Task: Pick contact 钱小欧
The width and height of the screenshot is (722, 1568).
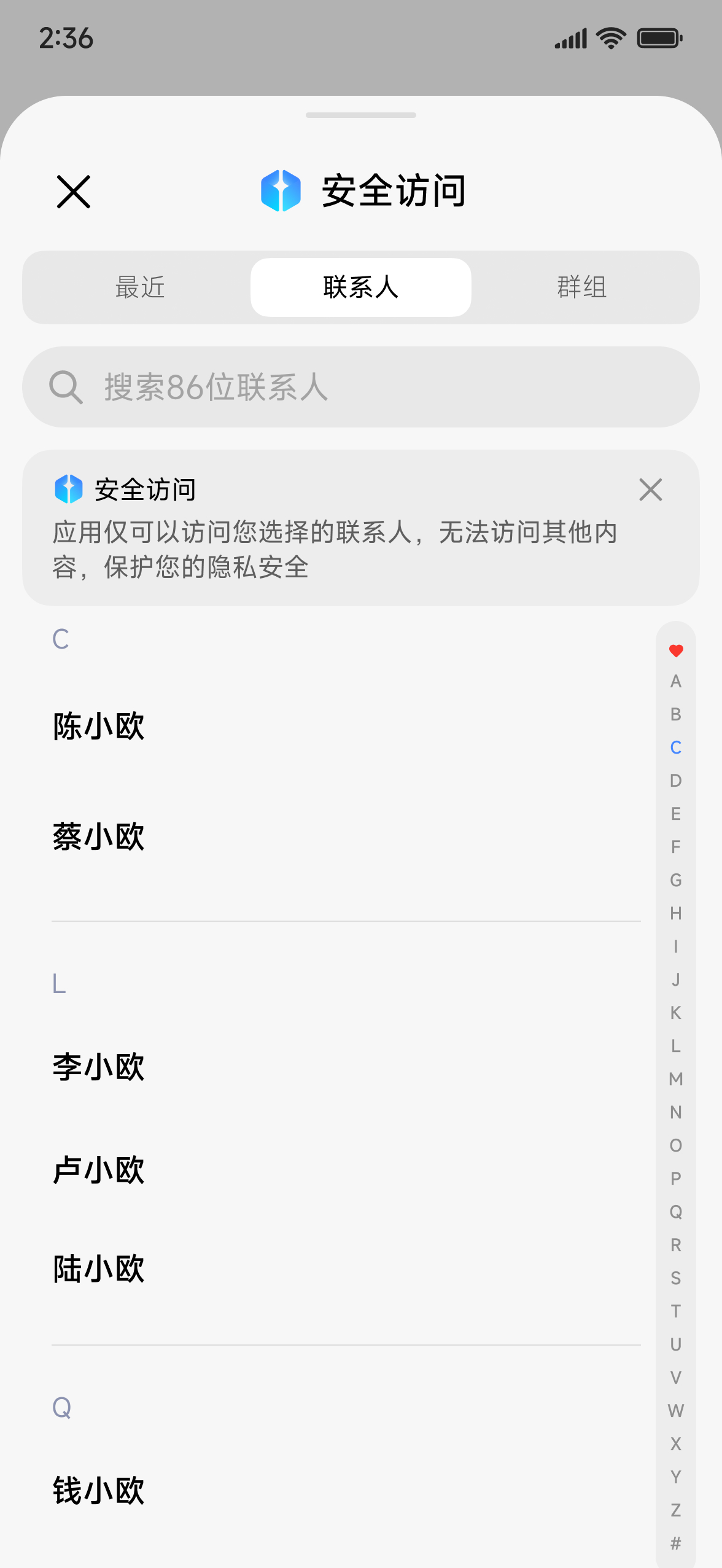Action: point(99,1491)
